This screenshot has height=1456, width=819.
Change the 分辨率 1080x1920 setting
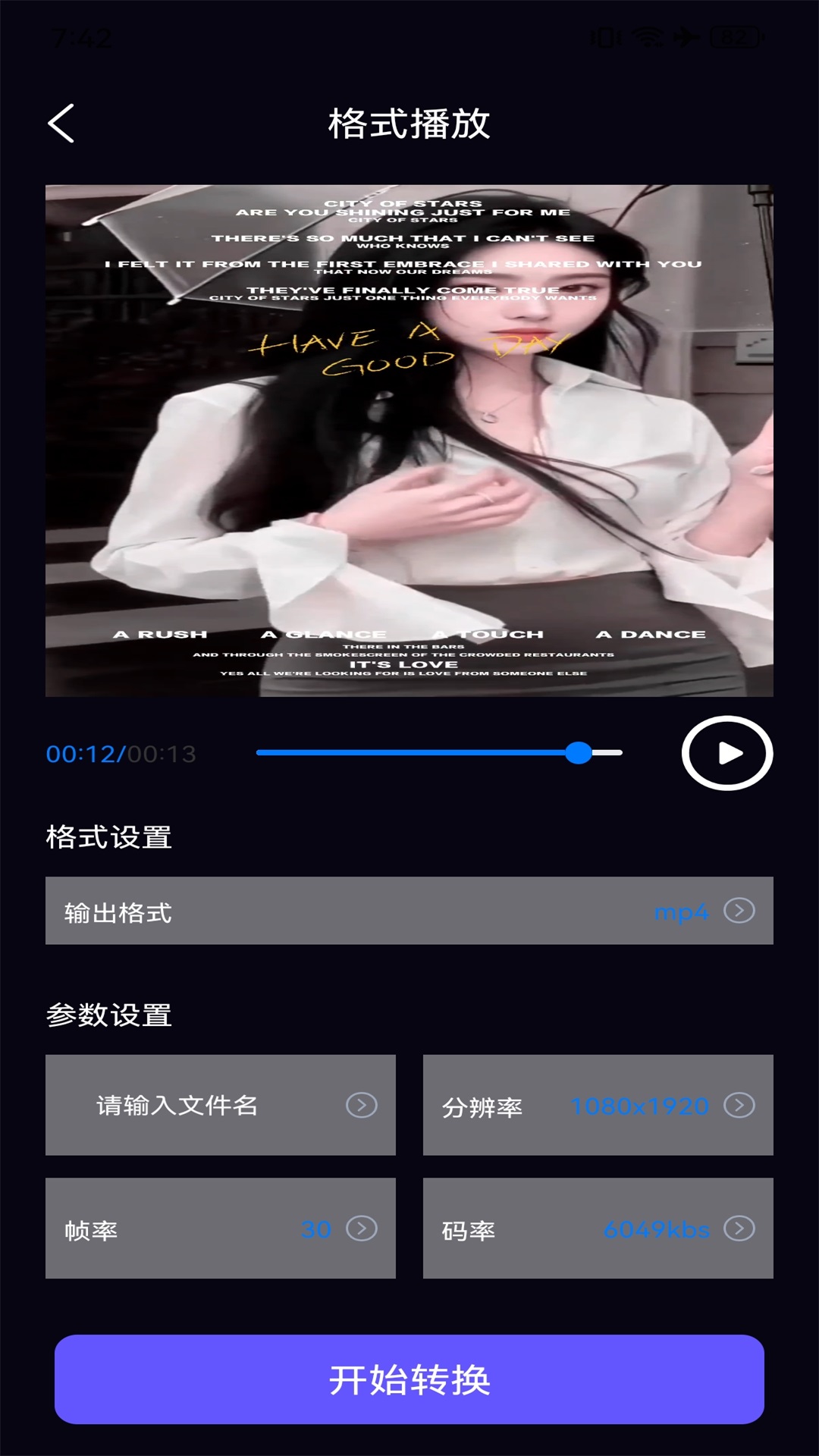(598, 1105)
